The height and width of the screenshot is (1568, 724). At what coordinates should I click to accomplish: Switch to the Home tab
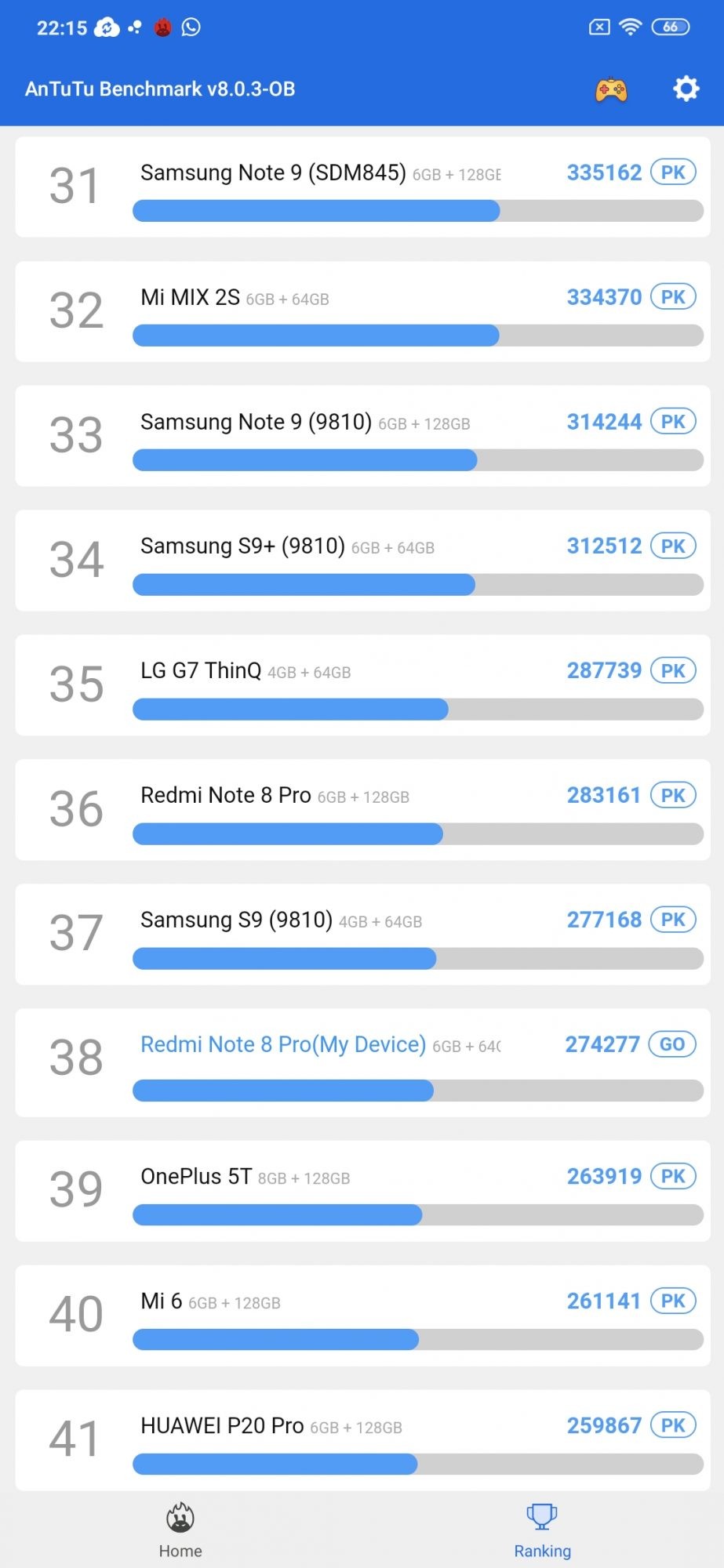pyautogui.click(x=180, y=1529)
